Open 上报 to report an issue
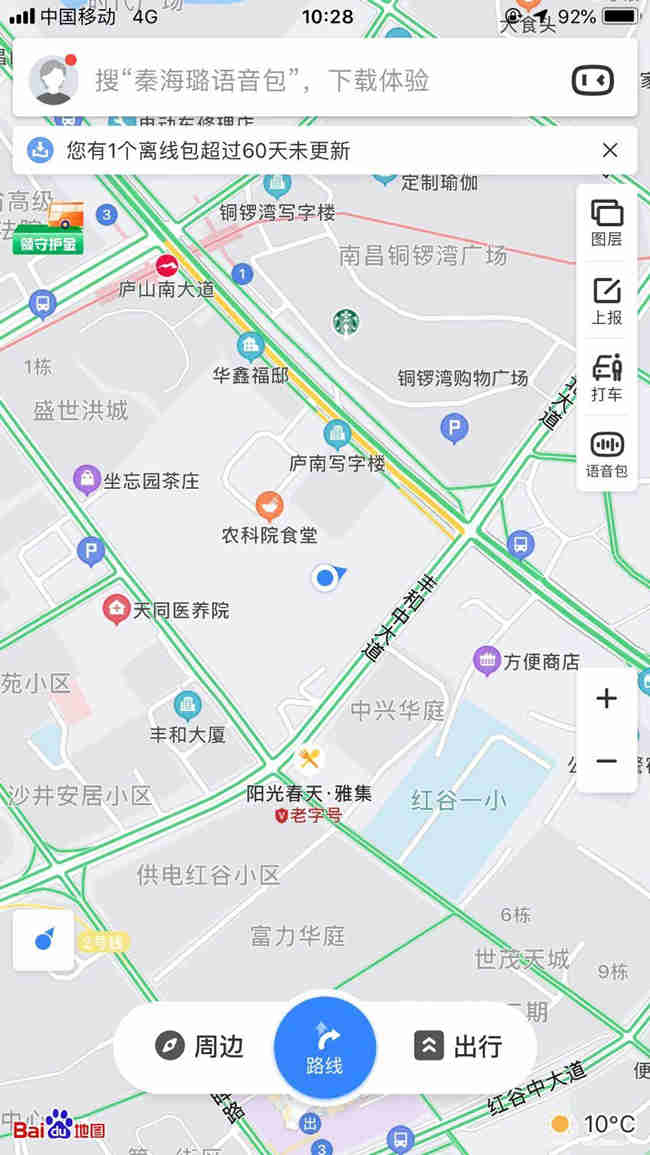Screen dimensions: 650x1155 pos(607,301)
